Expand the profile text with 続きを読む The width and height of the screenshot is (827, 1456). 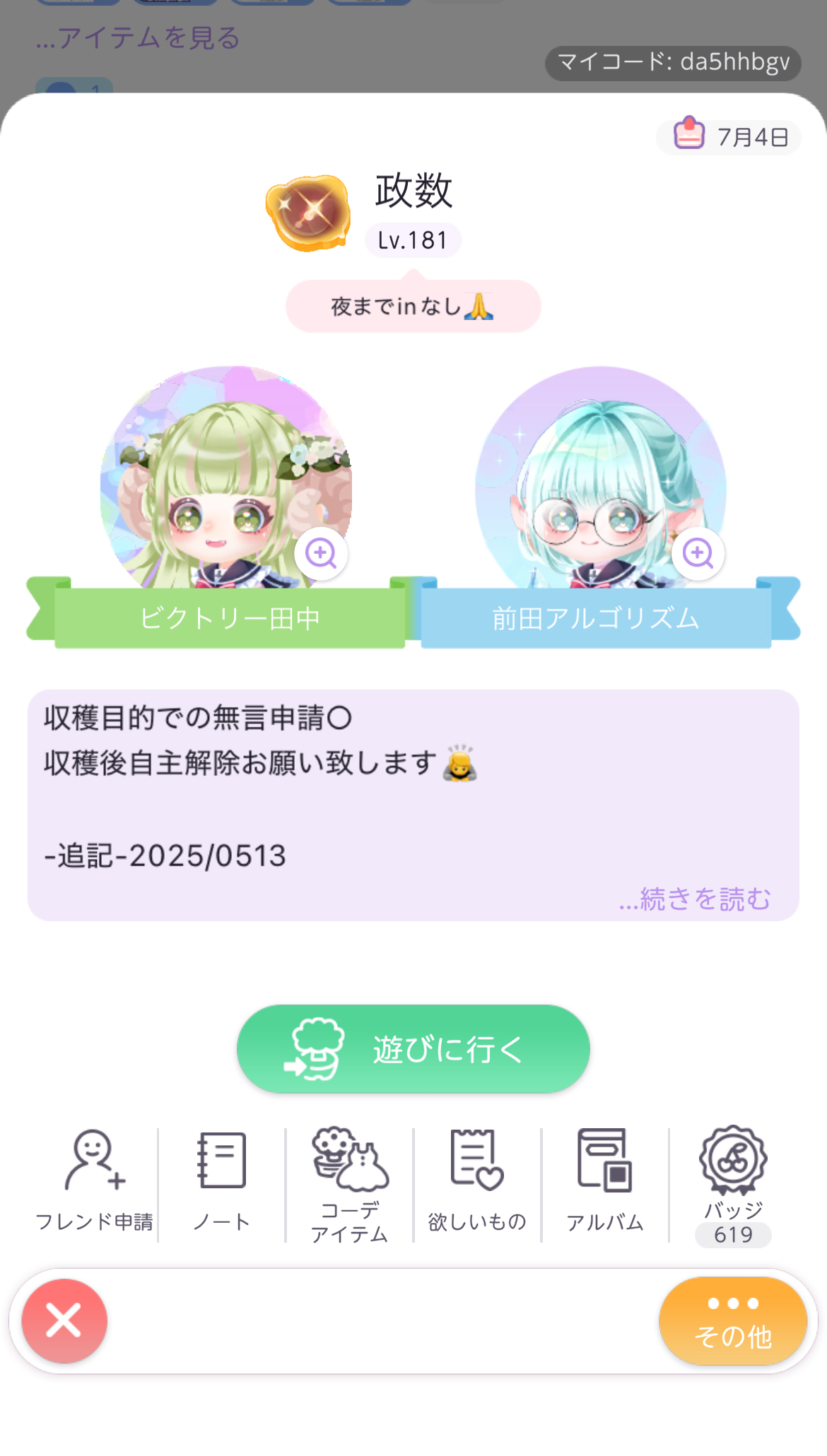point(695,899)
